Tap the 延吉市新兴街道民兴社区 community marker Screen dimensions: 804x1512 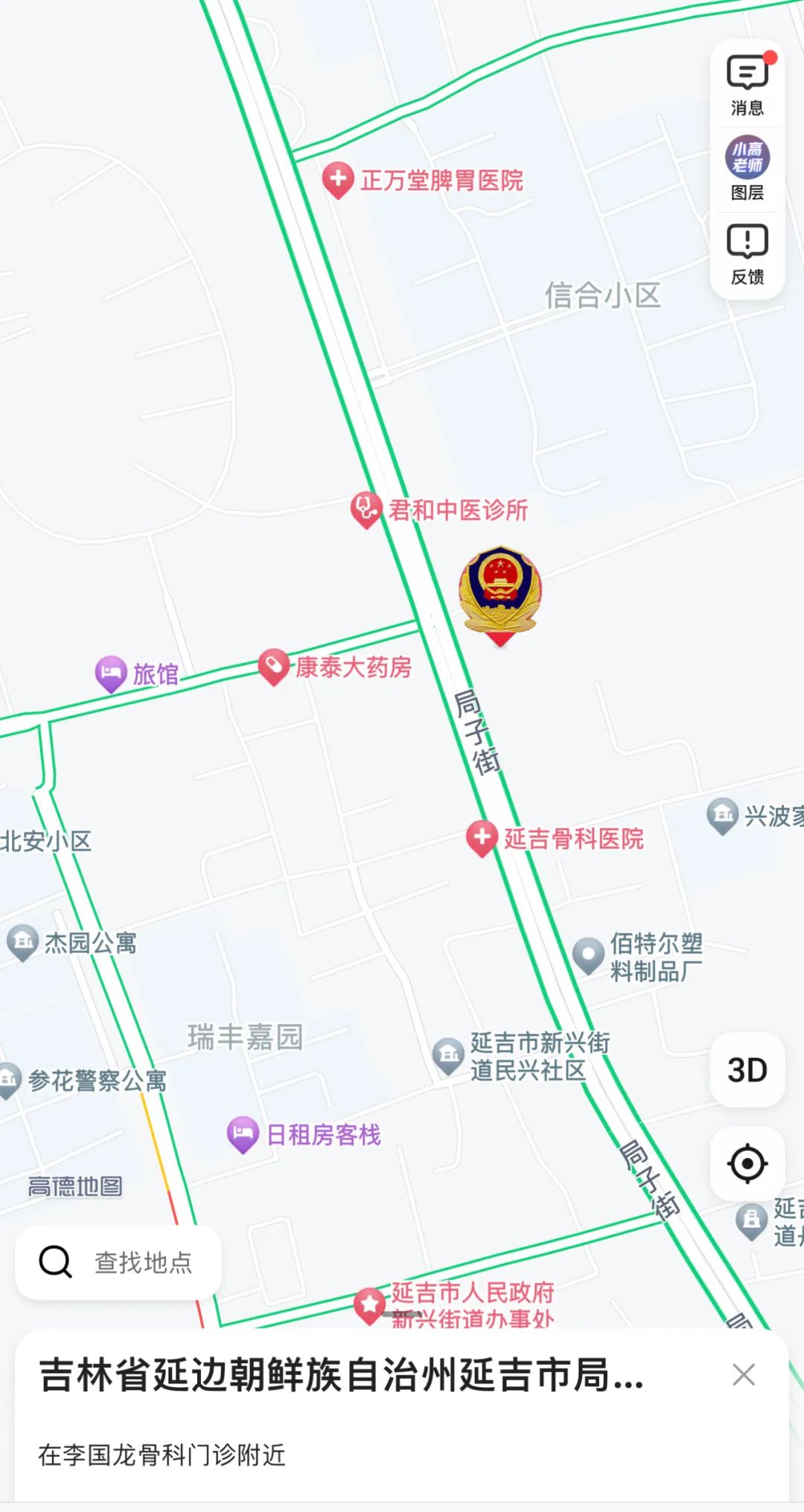pyautogui.click(x=449, y=1056)
